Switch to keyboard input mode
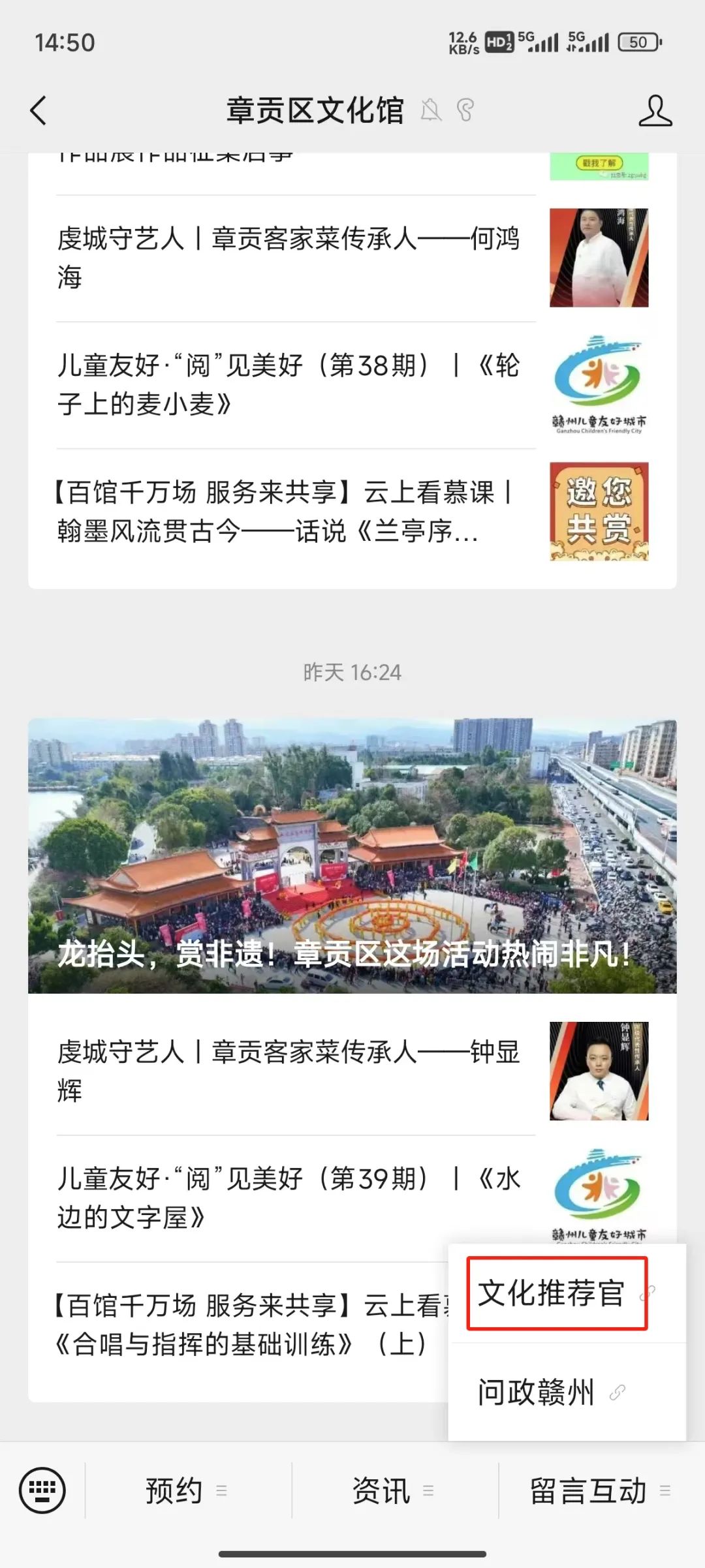 [42, 1490]
